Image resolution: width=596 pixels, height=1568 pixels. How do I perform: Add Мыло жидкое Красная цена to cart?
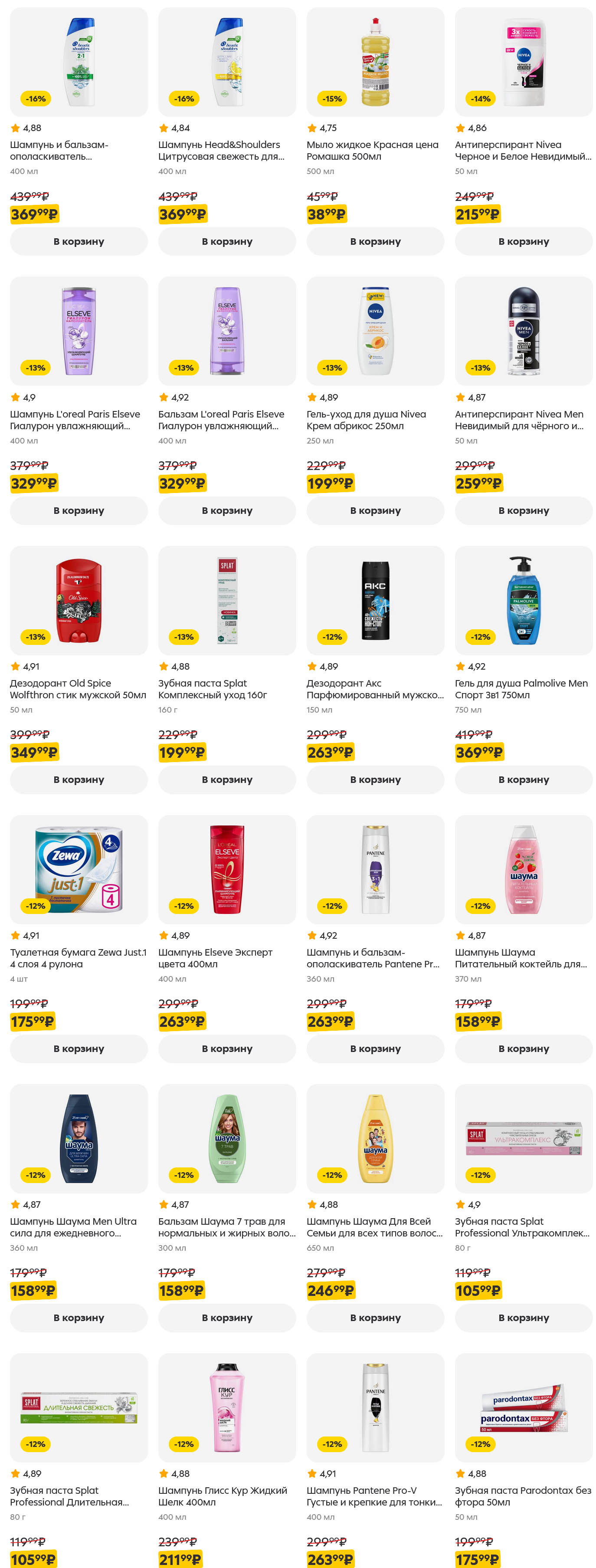click(x=375, y=241)
